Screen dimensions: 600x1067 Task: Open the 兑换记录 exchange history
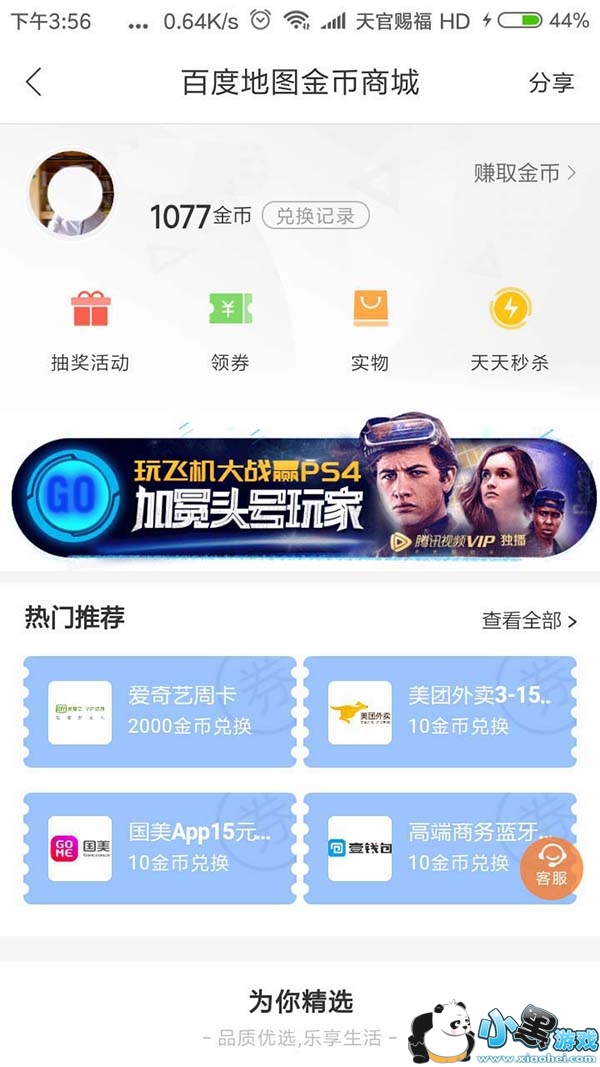coord(315,215)
